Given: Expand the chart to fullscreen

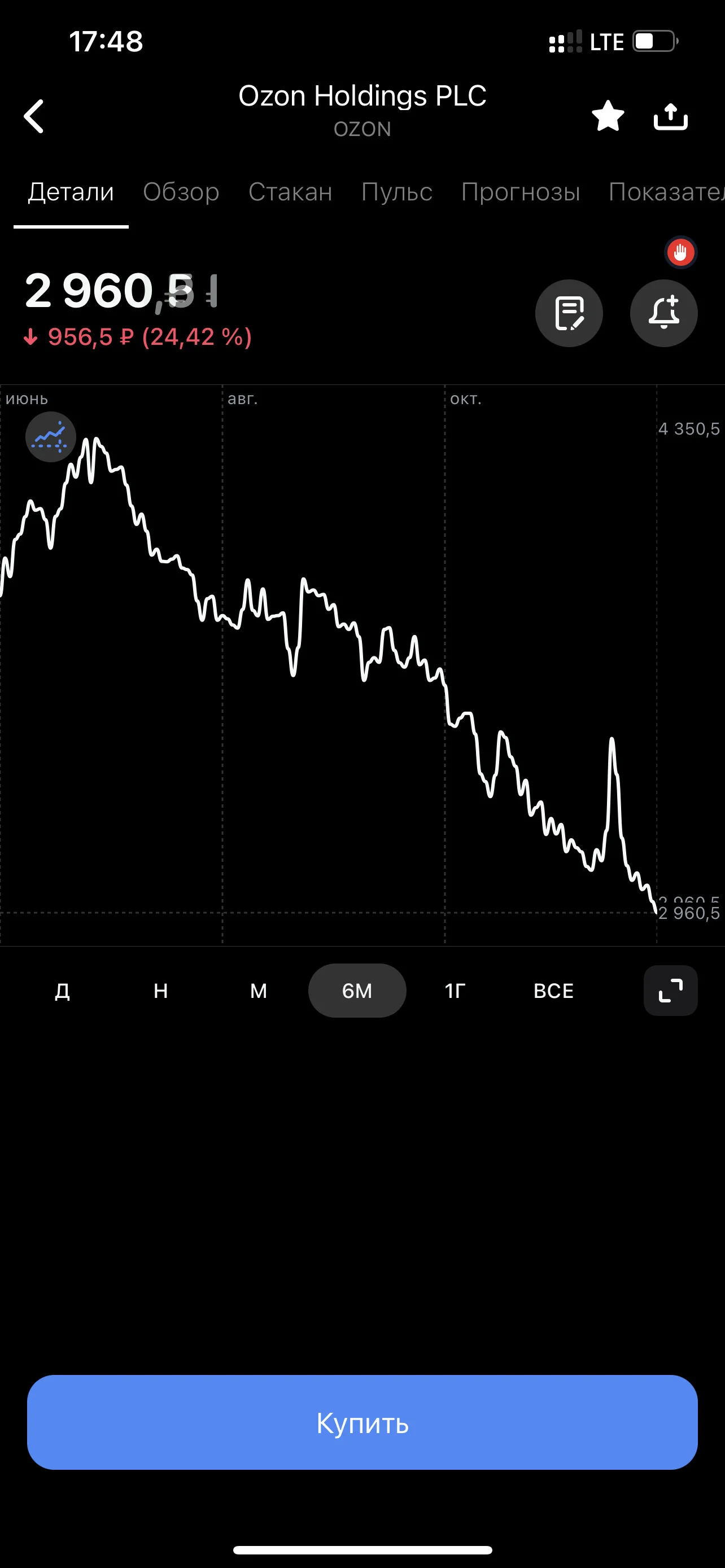Looking at the screenshot, I should click(670, 991).
